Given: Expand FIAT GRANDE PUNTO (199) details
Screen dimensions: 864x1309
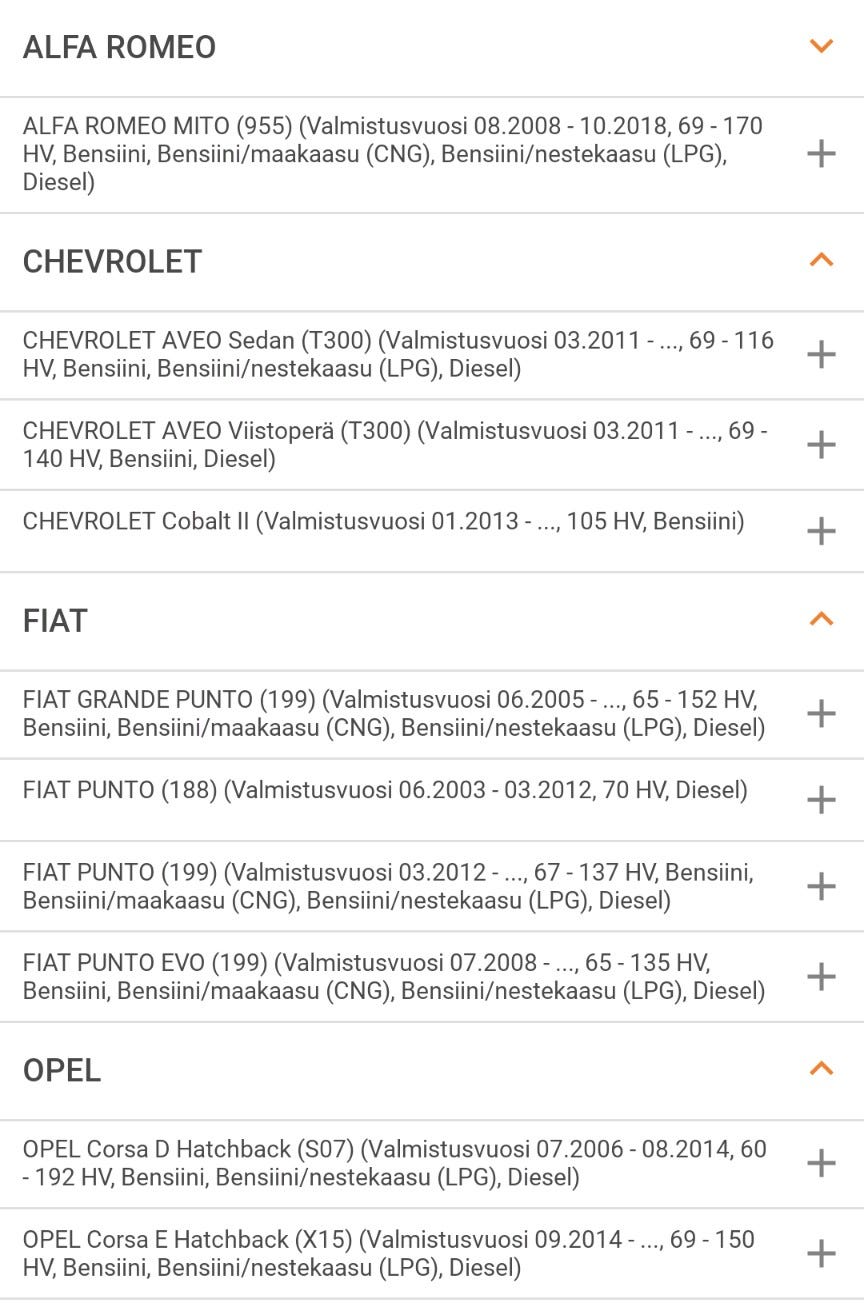Looking at the screenshot, I should point(821,713).
